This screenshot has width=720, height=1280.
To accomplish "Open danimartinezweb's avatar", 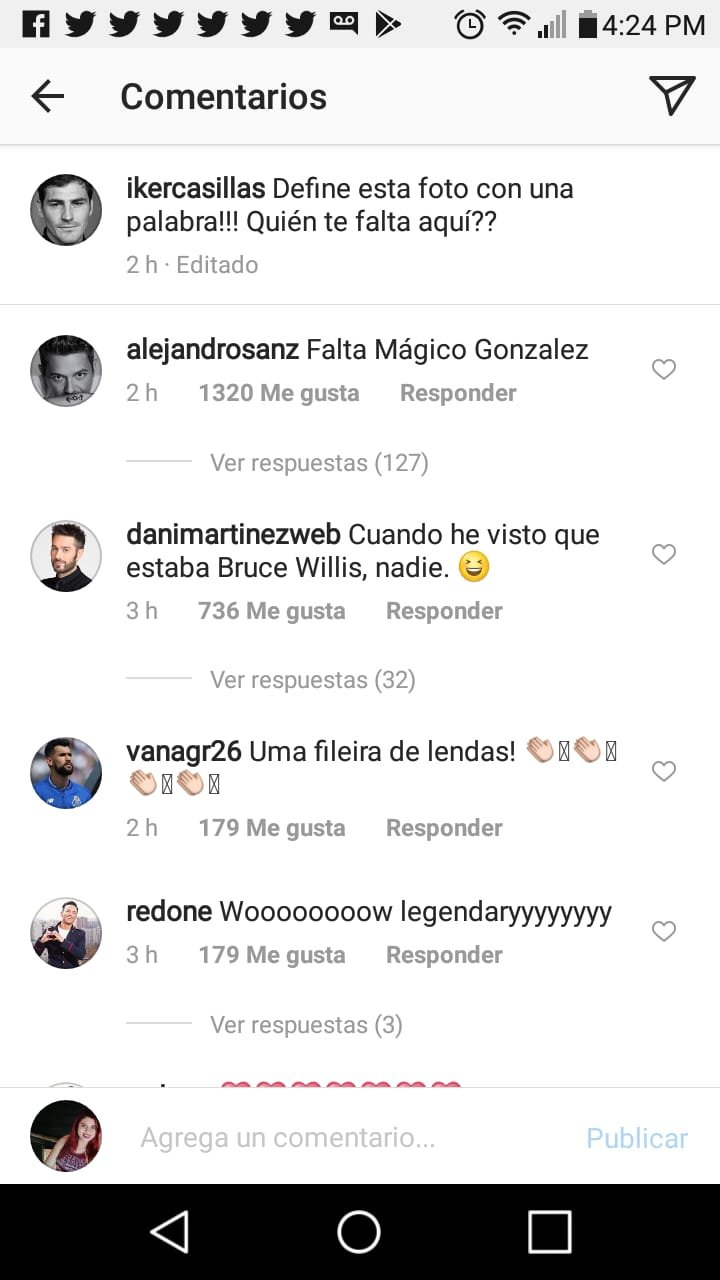I will (66, 556).
